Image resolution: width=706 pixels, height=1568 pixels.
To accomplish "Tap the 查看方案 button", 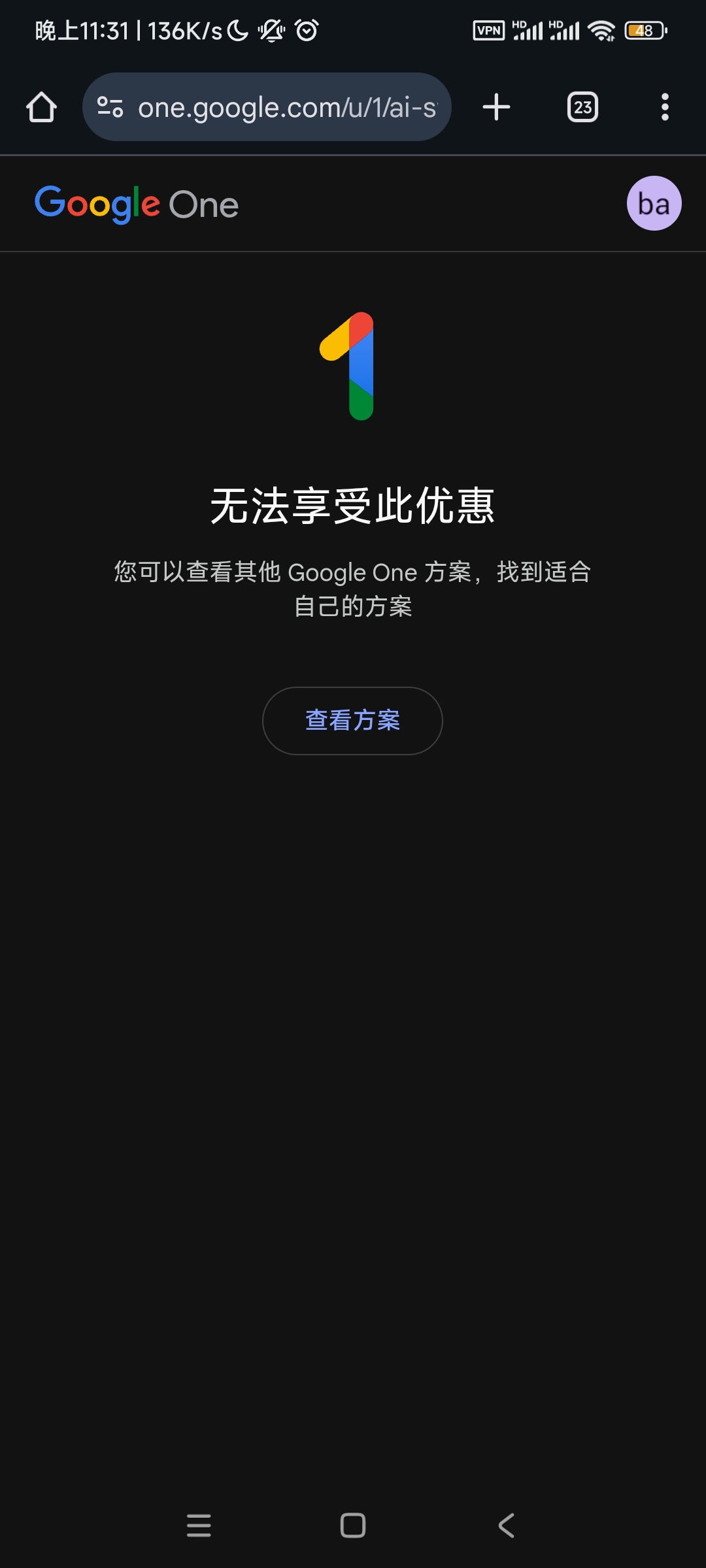I will point(352,721).
